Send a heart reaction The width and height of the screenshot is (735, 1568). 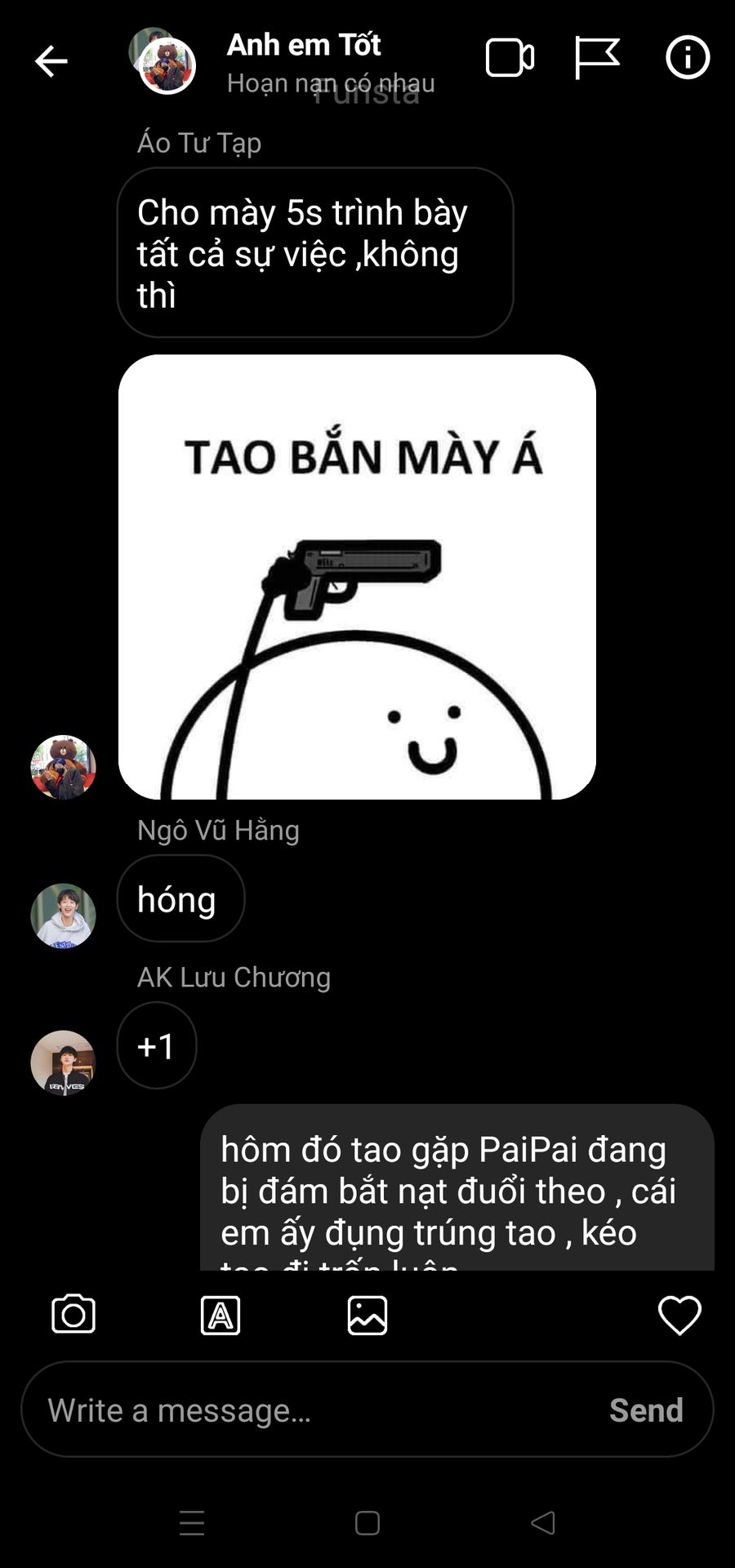(679, 1315)
